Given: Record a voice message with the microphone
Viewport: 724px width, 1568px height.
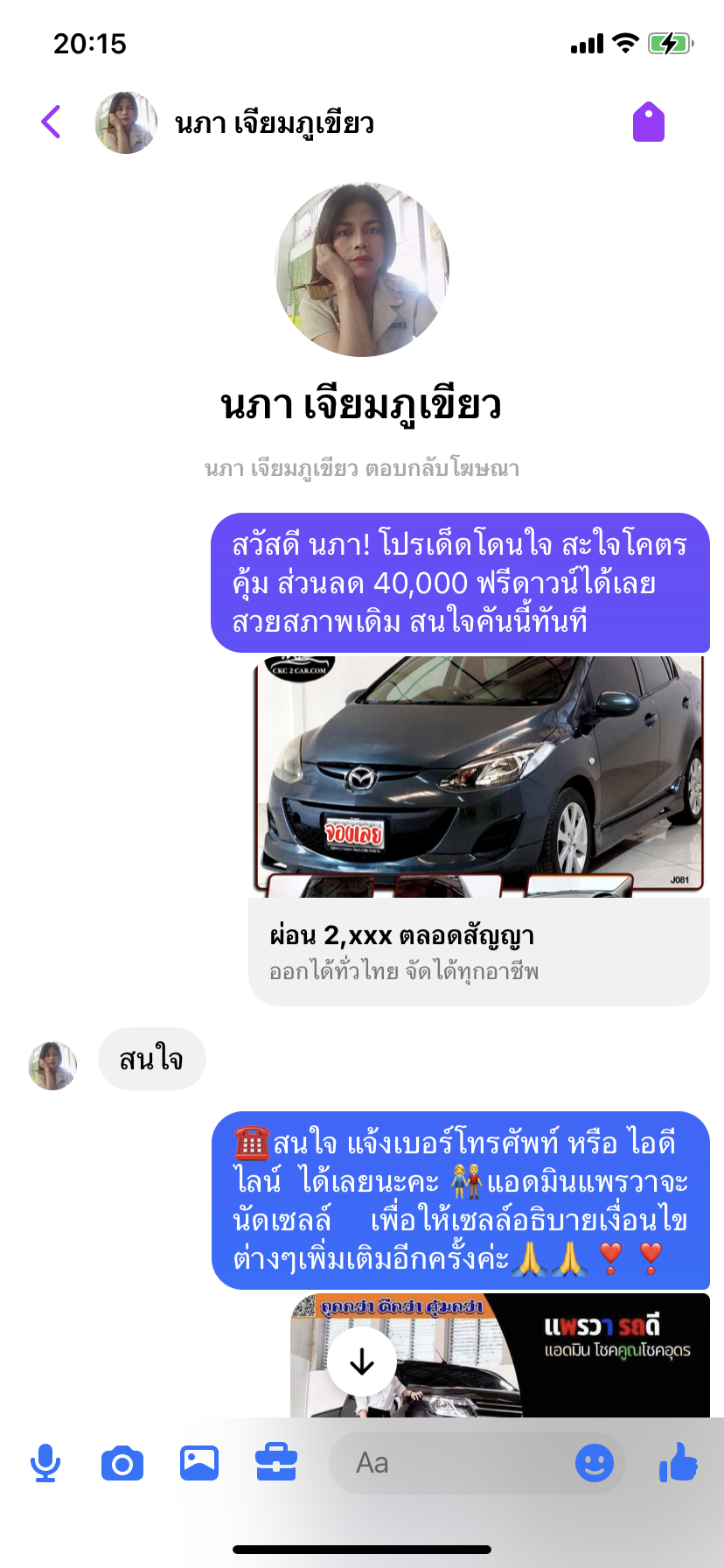Looking at the screenshot, I should (x=45, y=1462).
